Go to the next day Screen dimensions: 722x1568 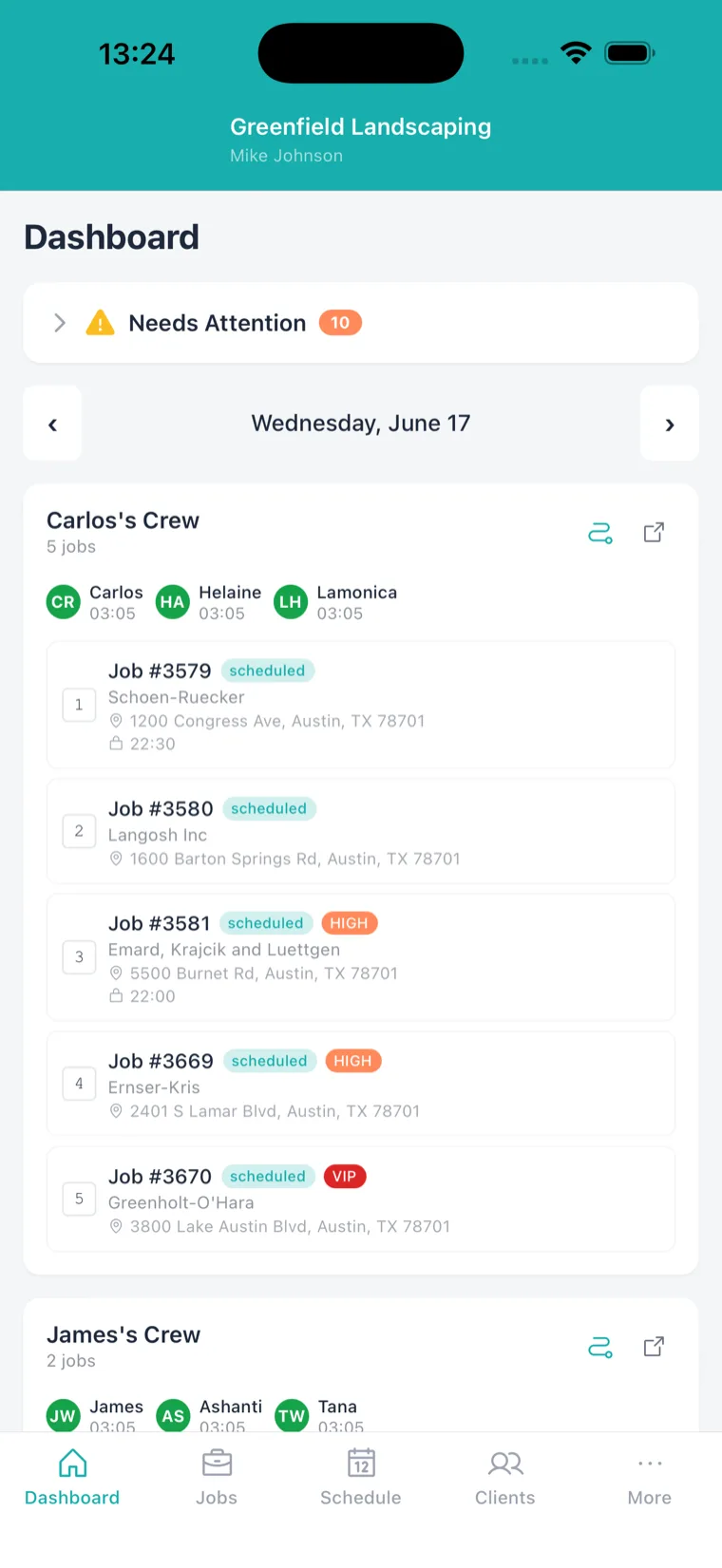pos(670,424)
